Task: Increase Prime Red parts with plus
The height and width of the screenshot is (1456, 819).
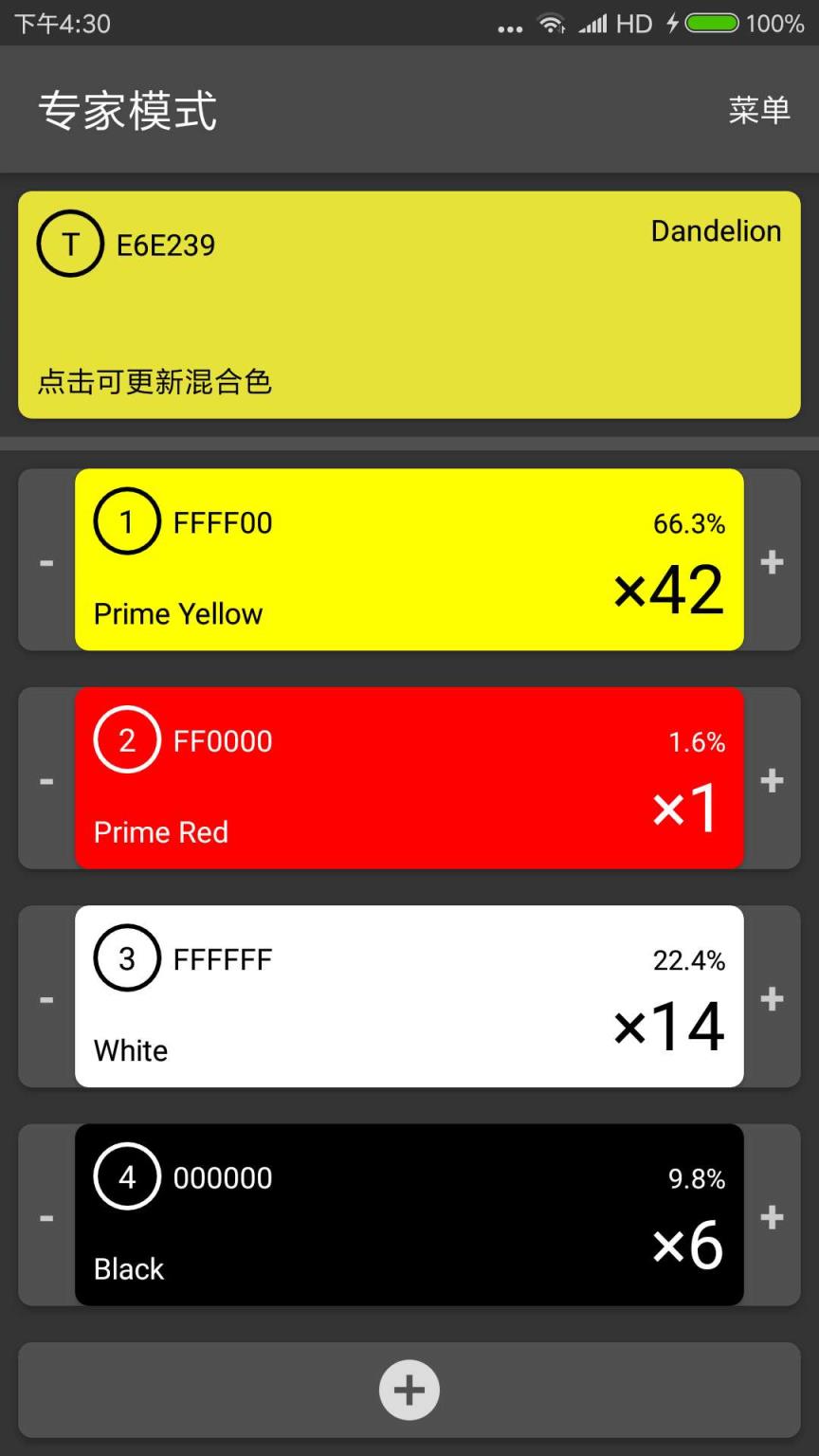Action: 772,780
